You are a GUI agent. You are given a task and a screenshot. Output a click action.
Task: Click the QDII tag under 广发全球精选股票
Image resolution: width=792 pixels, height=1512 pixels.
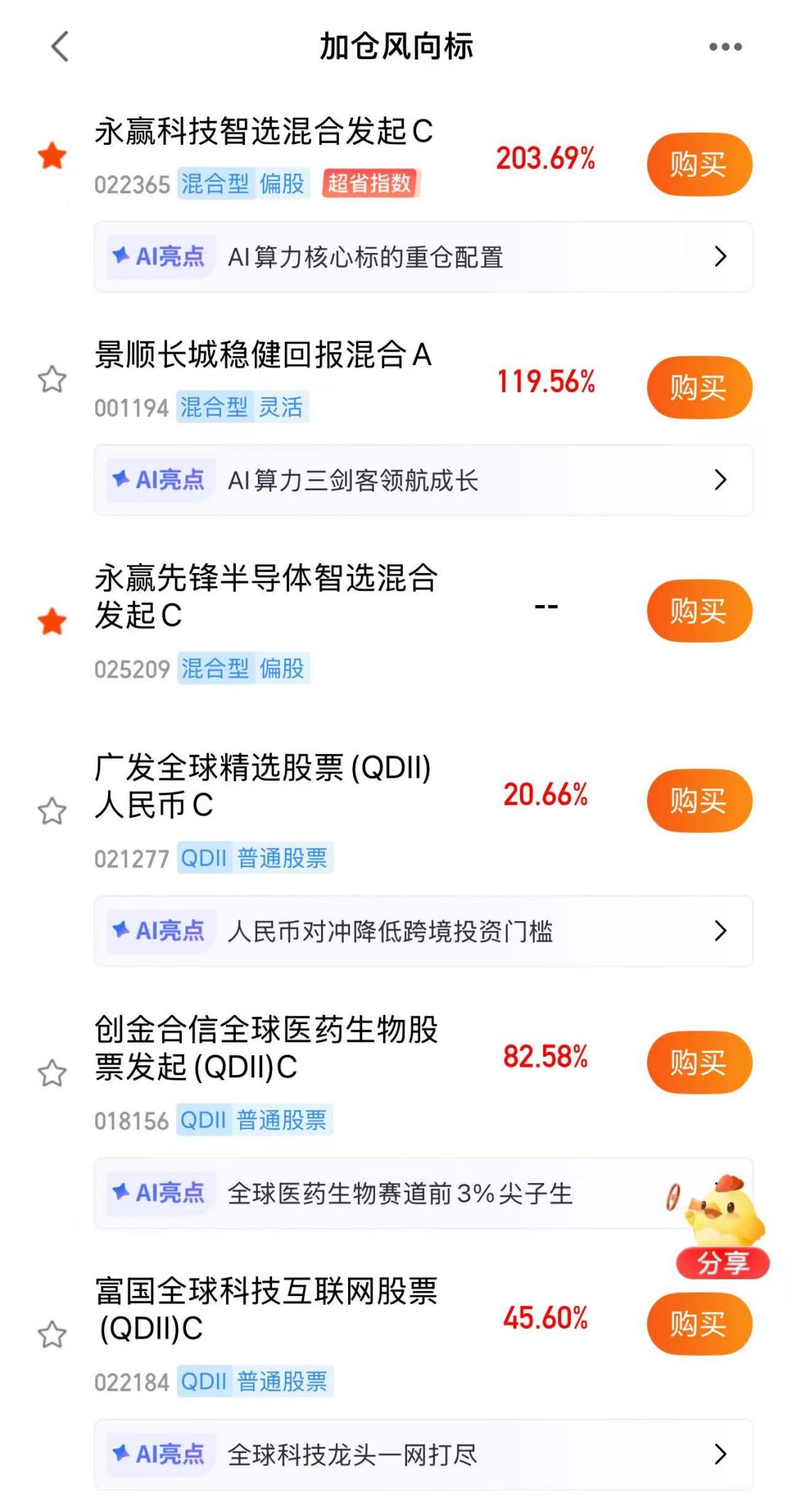205,859
